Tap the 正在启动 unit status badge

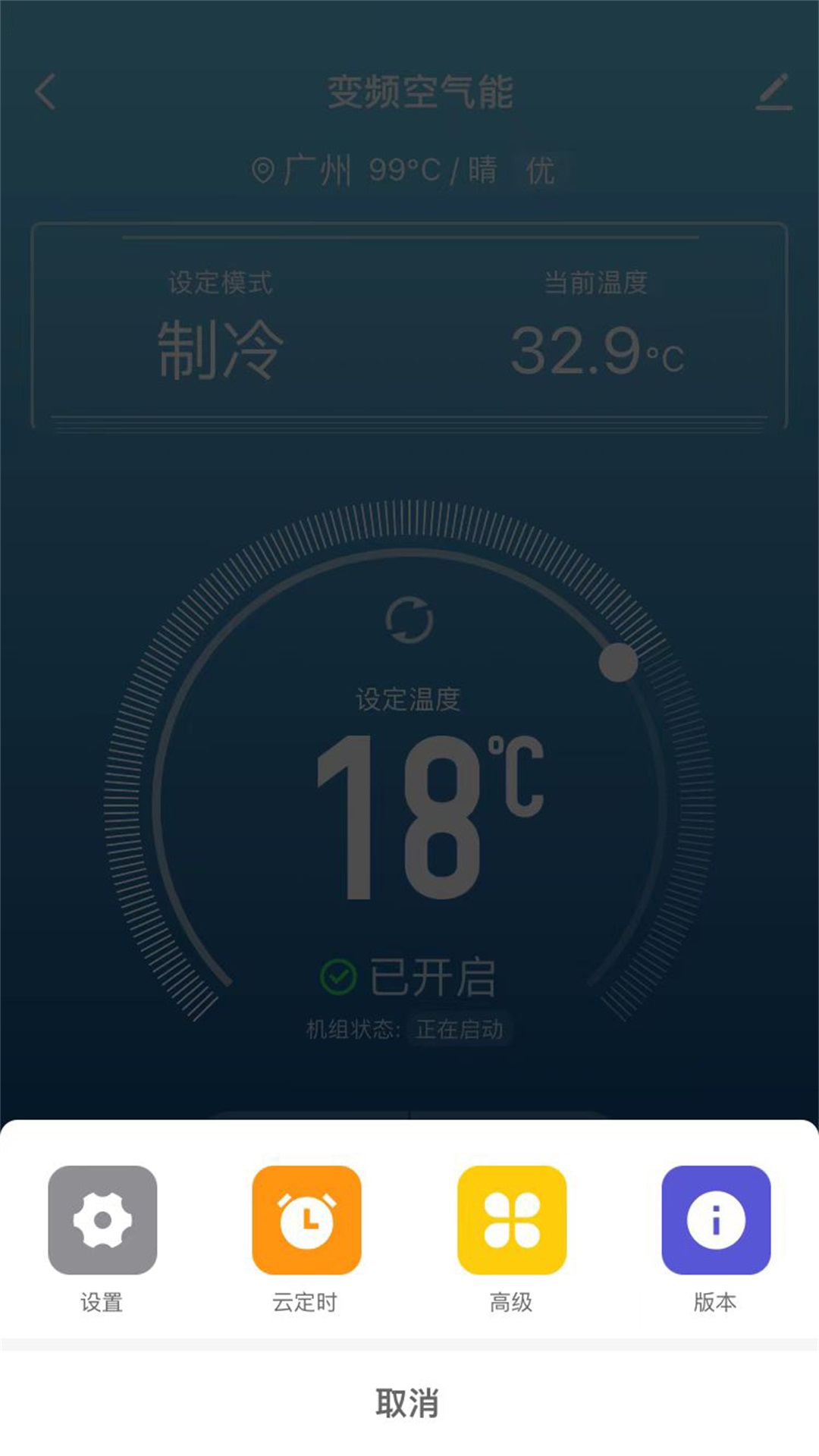pos(460,1030)
